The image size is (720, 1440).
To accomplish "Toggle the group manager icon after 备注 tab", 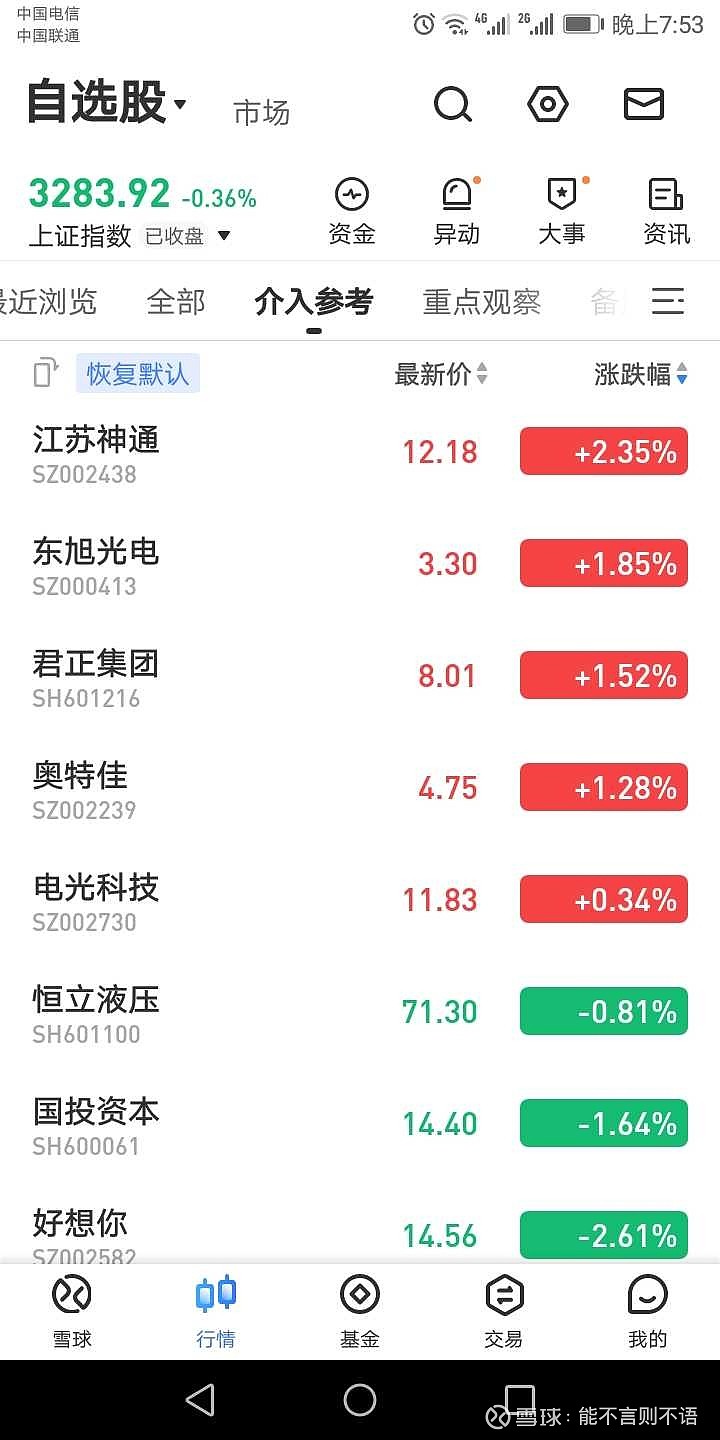I will pyautogui.click(x=667, y=301).
